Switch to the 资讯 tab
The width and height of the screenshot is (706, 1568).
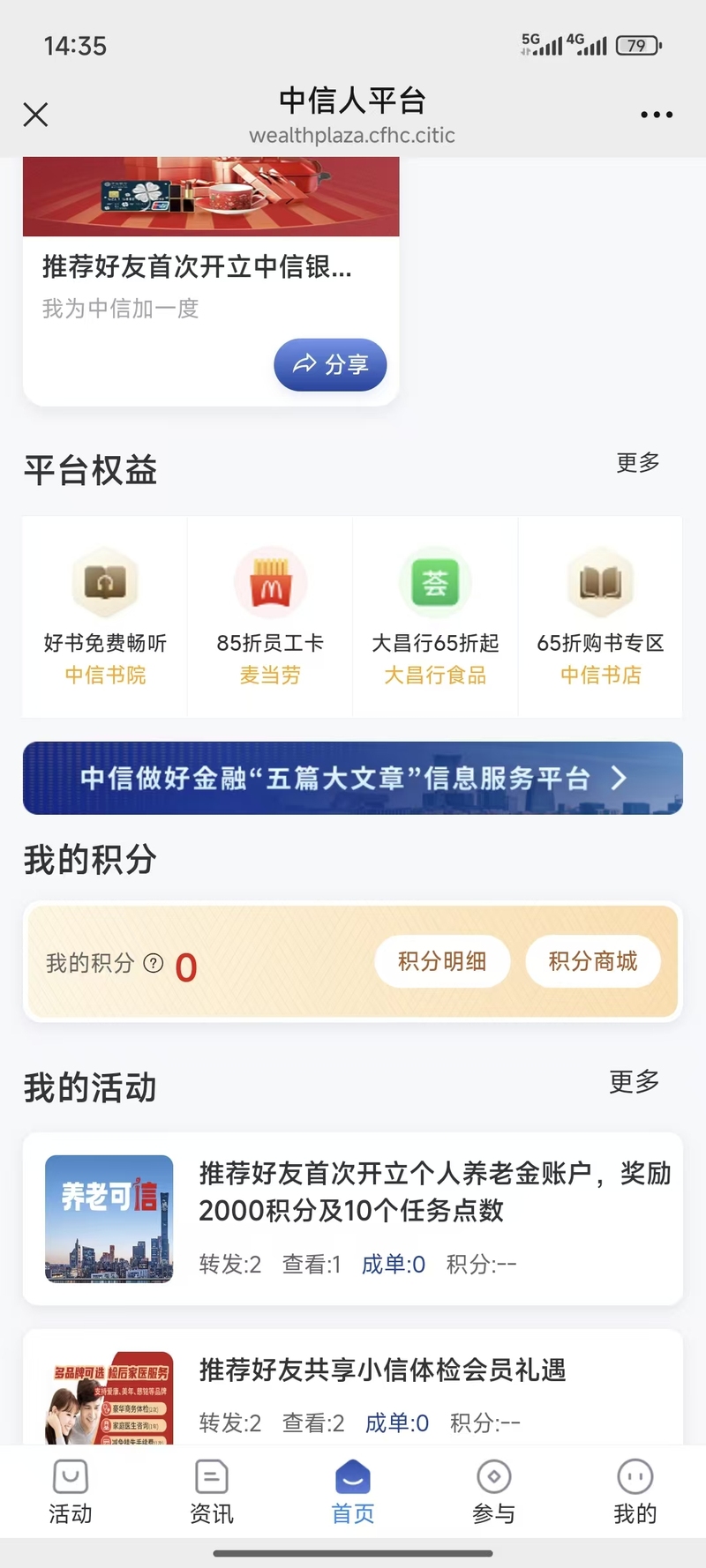tap(212, 1492)
